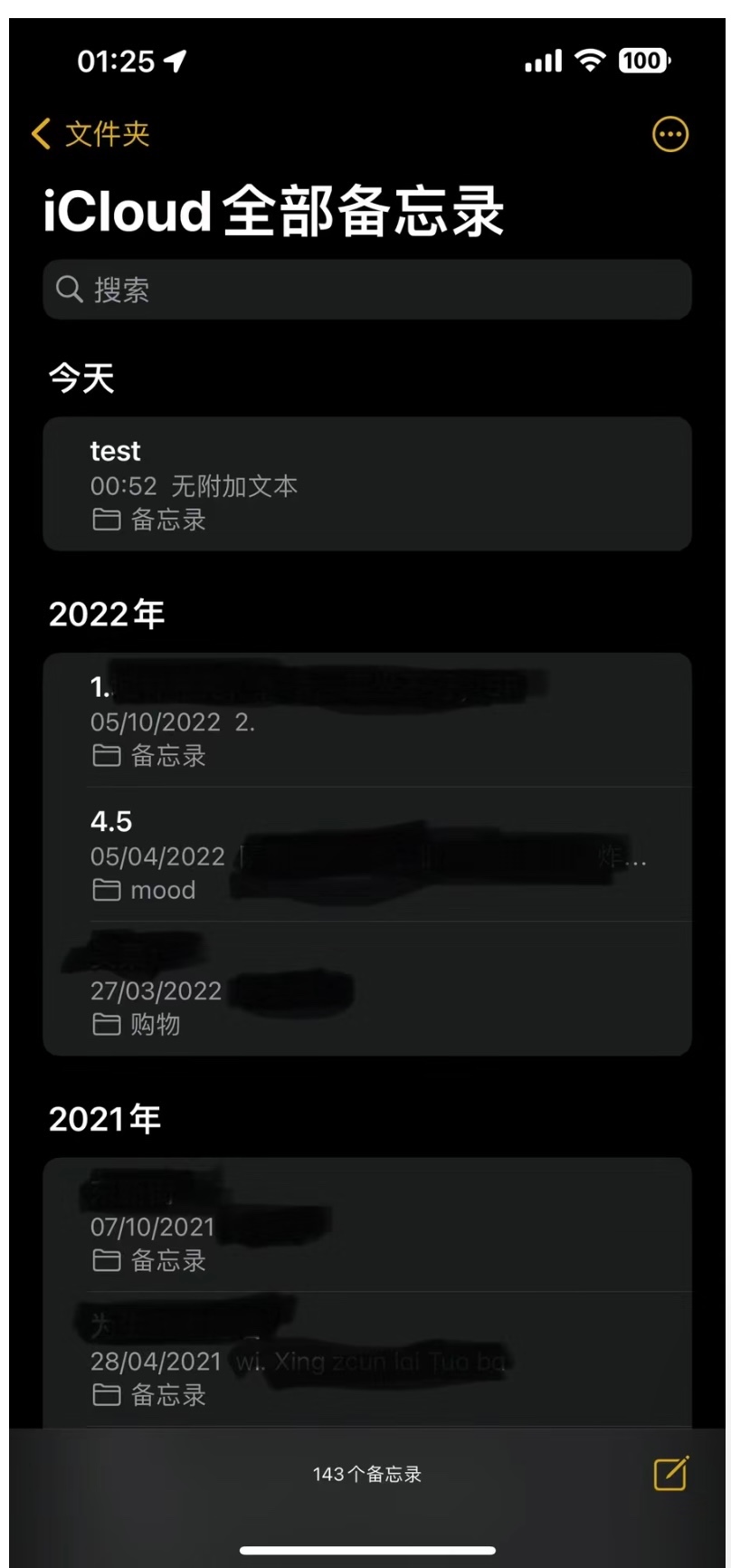Open the 4.5 note in mood folder
The image size is (731, 1568).
[x=366, y=855]
